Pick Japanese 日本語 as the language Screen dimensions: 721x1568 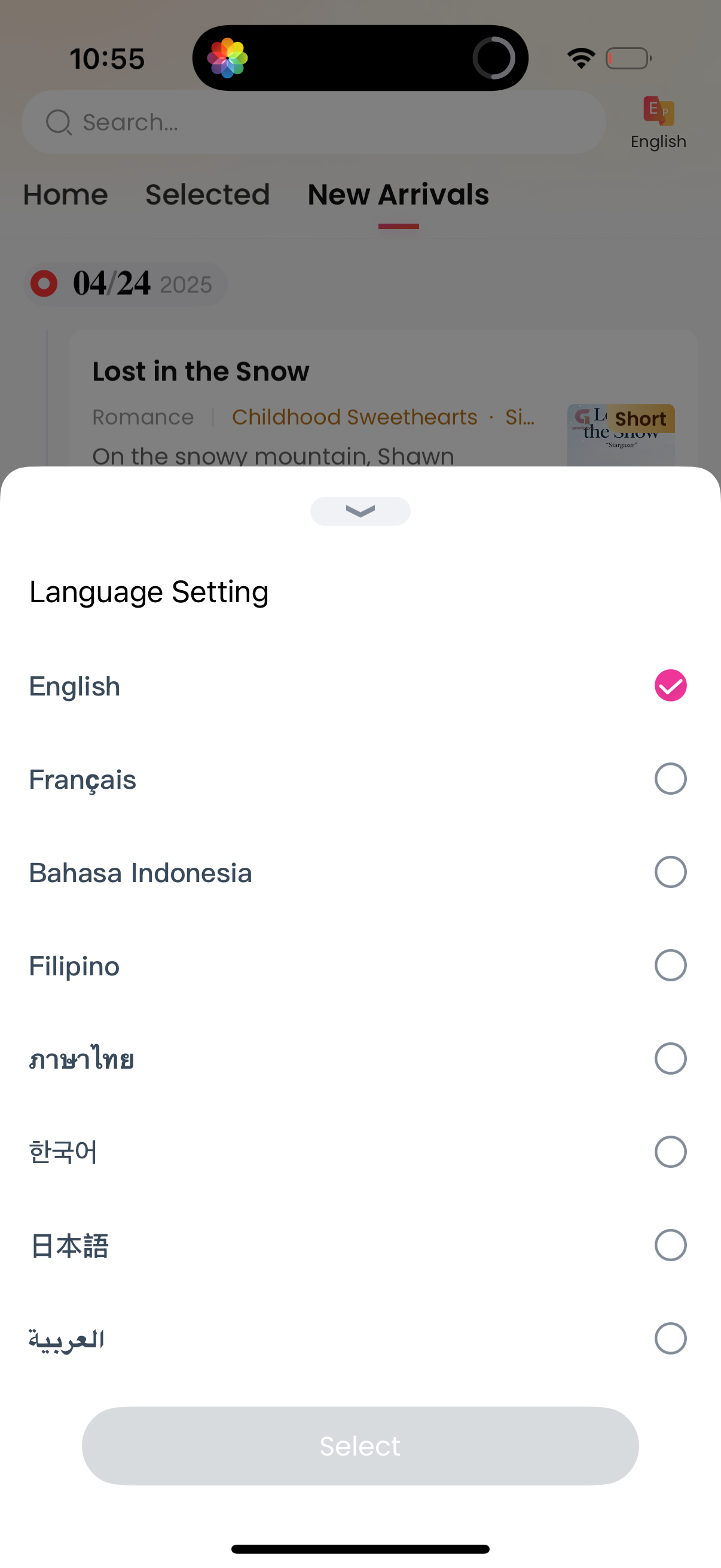pos(670,1245)
